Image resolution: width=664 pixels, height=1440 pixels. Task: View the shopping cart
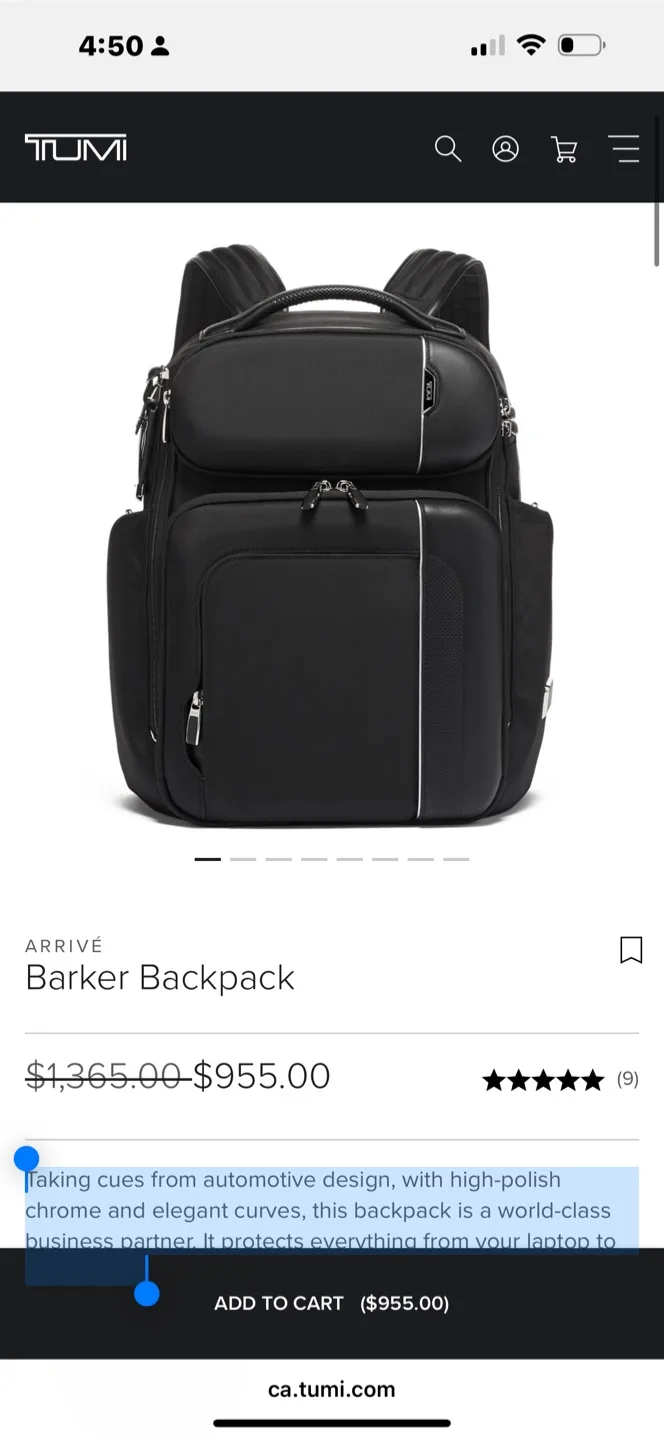point(565,150)
